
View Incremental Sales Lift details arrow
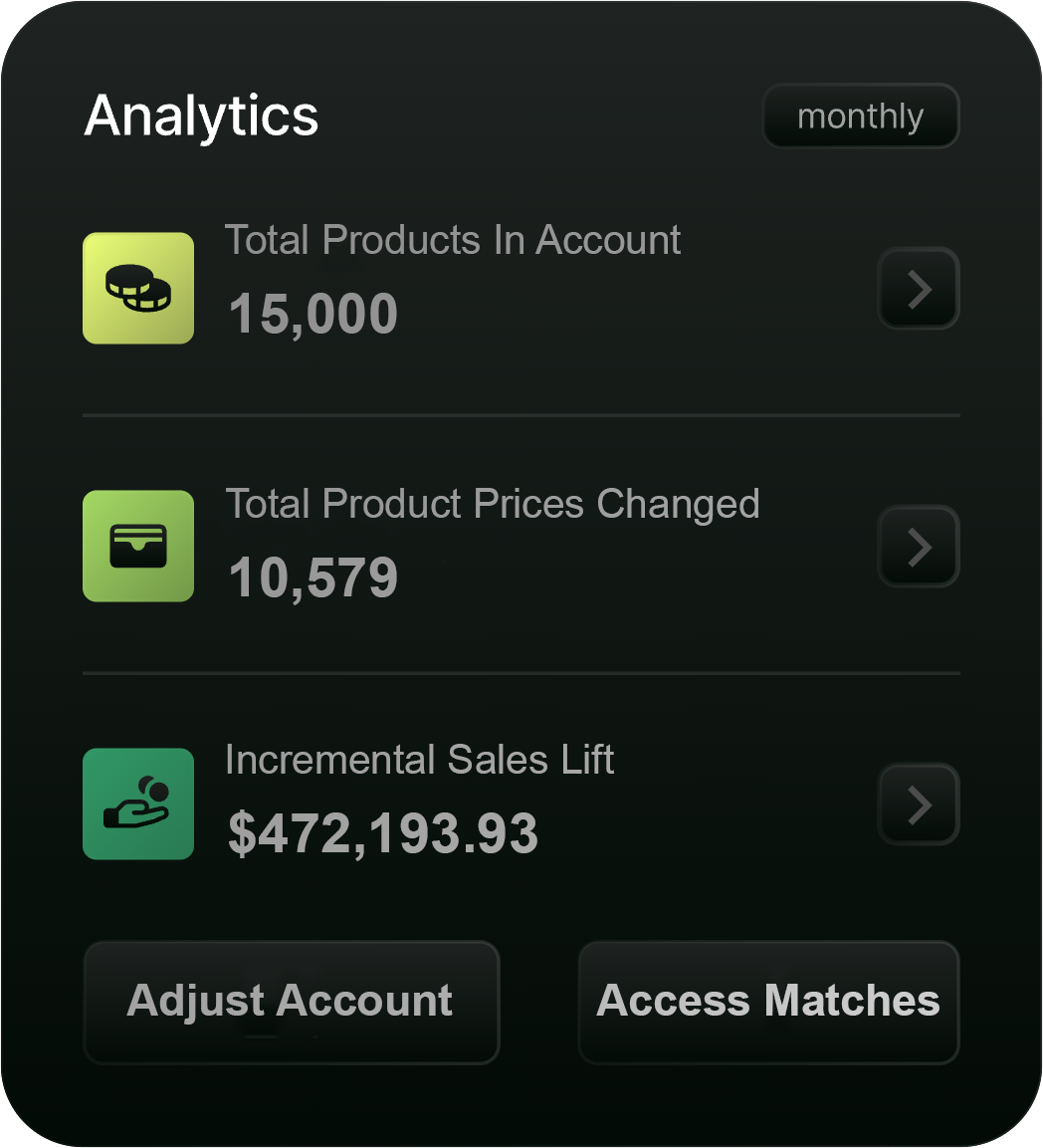tap(918, 804)
